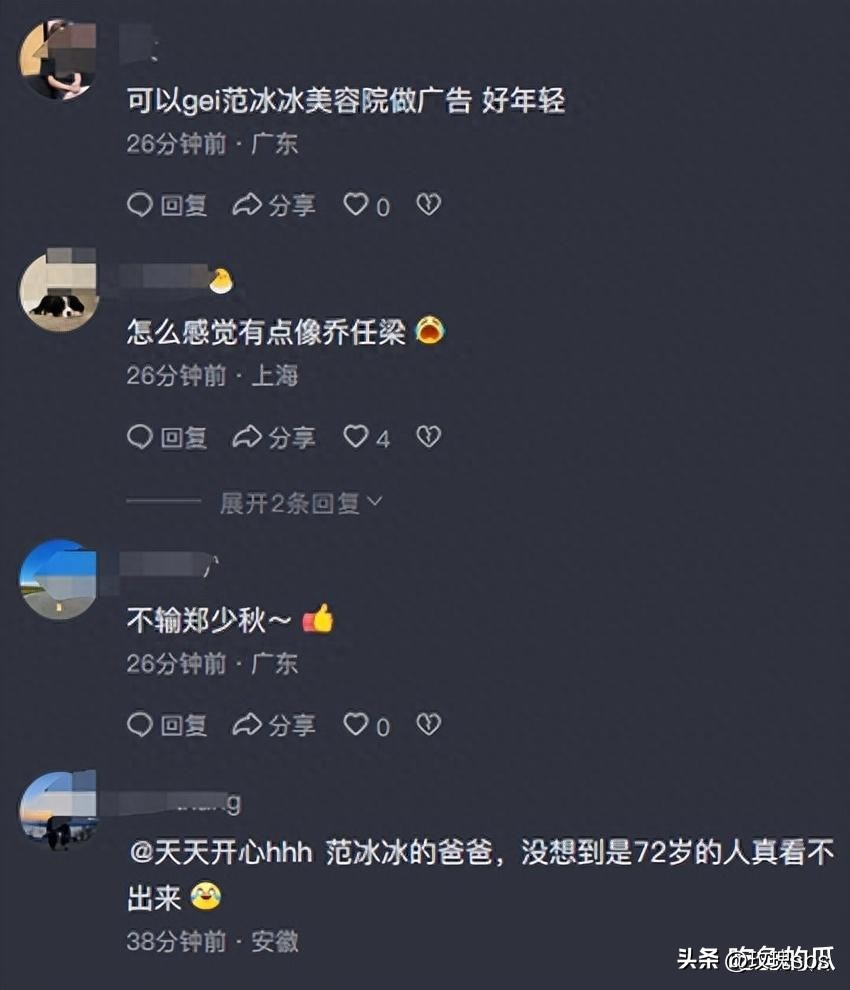The image size is (850, 990).
Task: Like the 有点像乔任梁 comment
Action: point(366,437)
